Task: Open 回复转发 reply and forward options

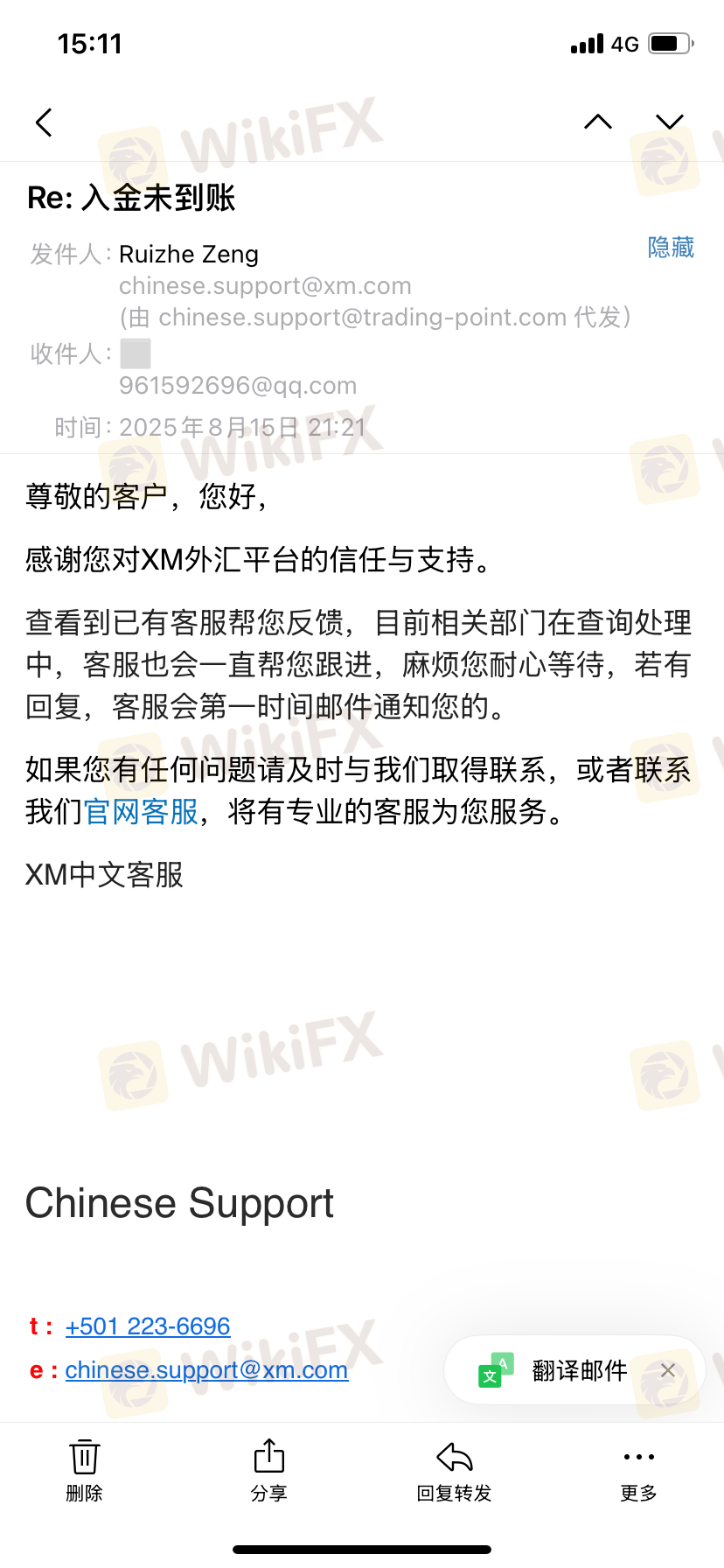Action: 454,1469
